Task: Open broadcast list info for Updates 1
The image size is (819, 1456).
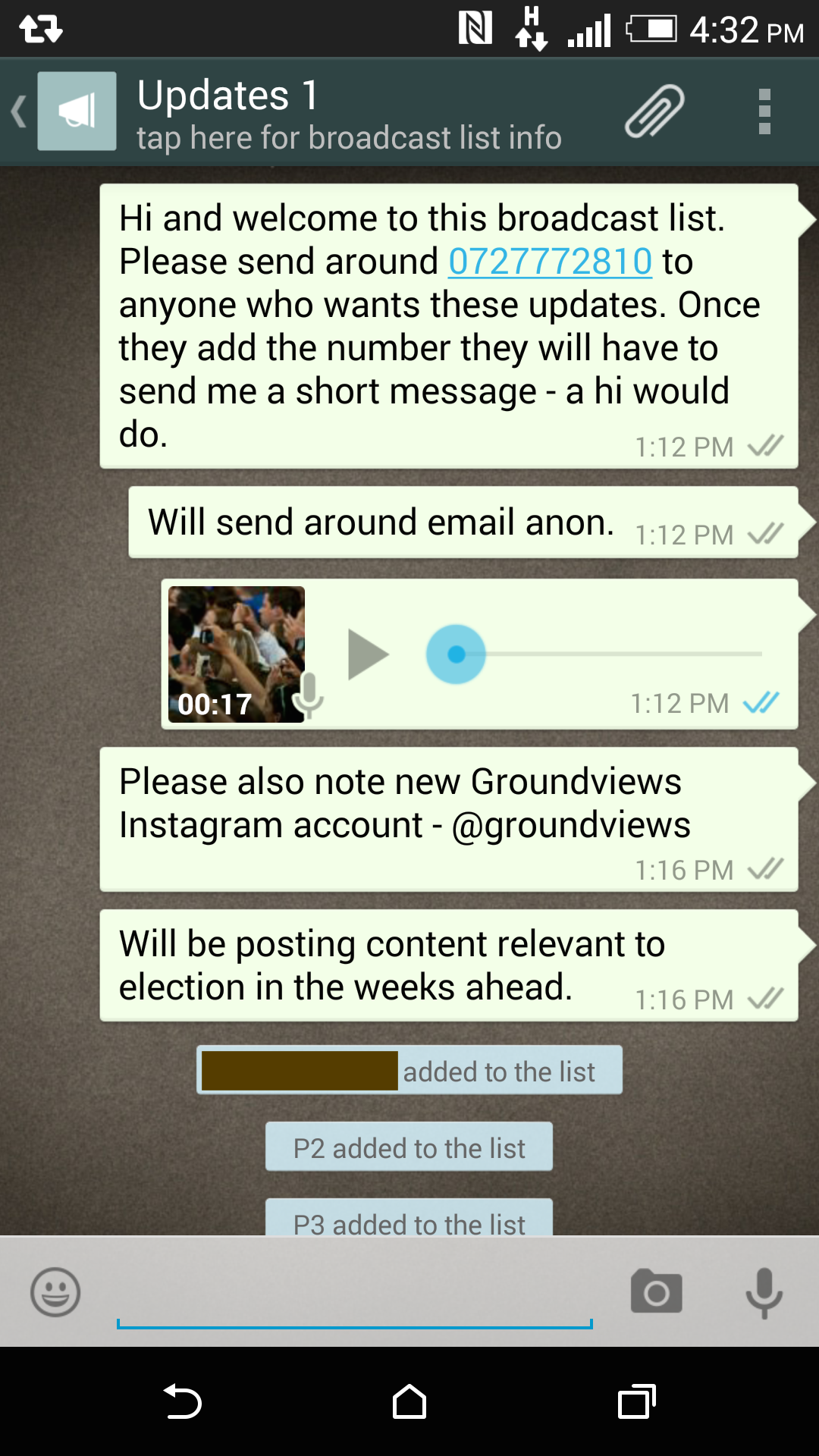Action: [349, 114]
